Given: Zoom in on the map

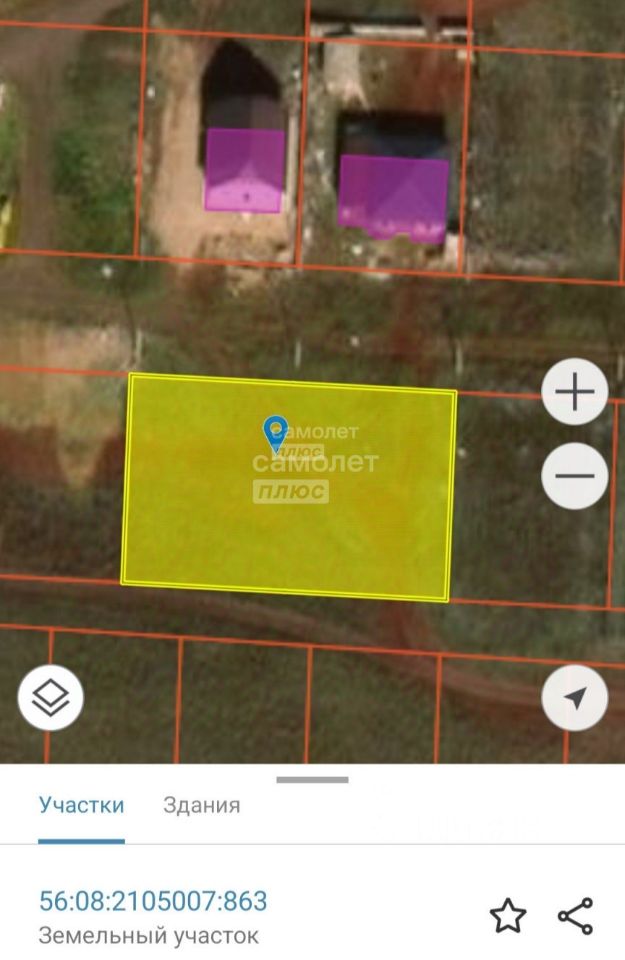Looking at the screenshot, I should click(575, 392).
